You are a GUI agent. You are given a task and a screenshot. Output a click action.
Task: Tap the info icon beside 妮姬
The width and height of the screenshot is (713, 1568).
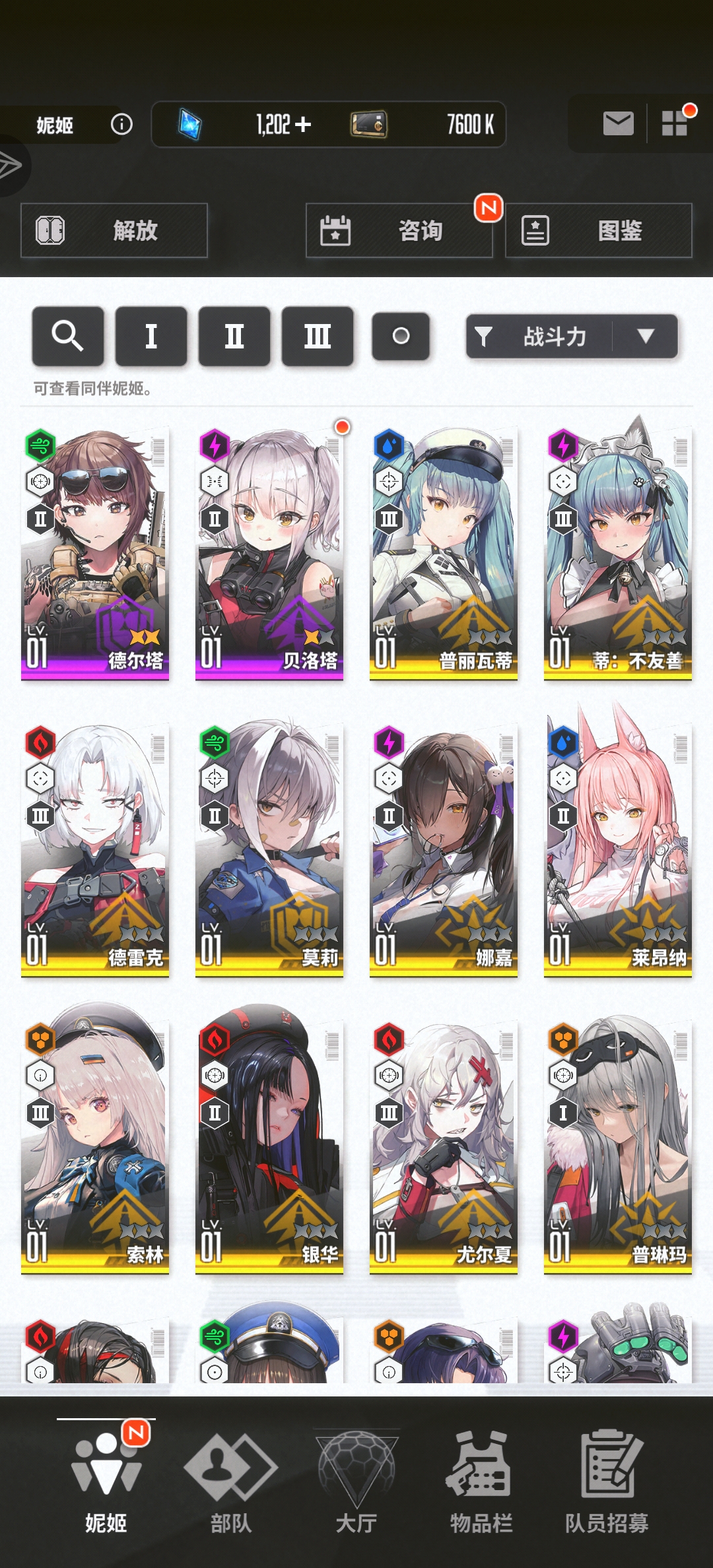[x=121, y=124]
